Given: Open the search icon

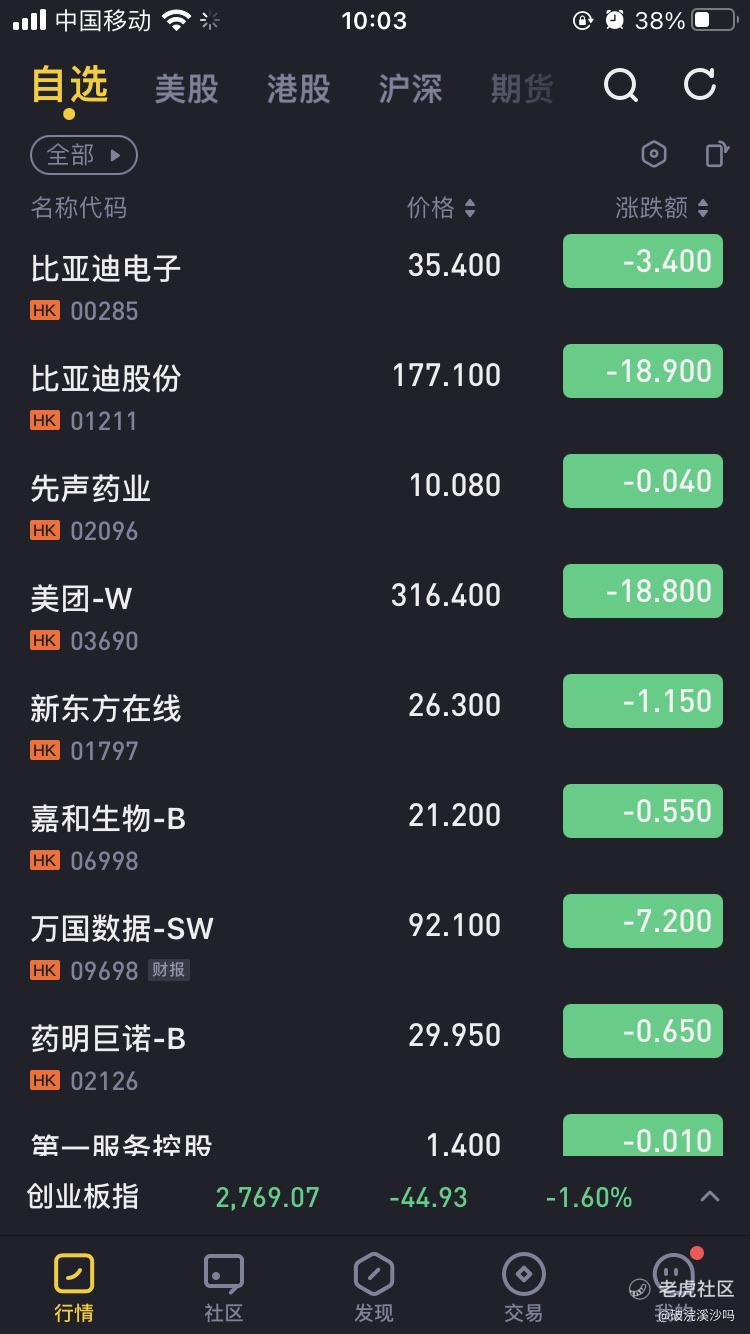Looking at the screenshot, I should coord(620,86).
